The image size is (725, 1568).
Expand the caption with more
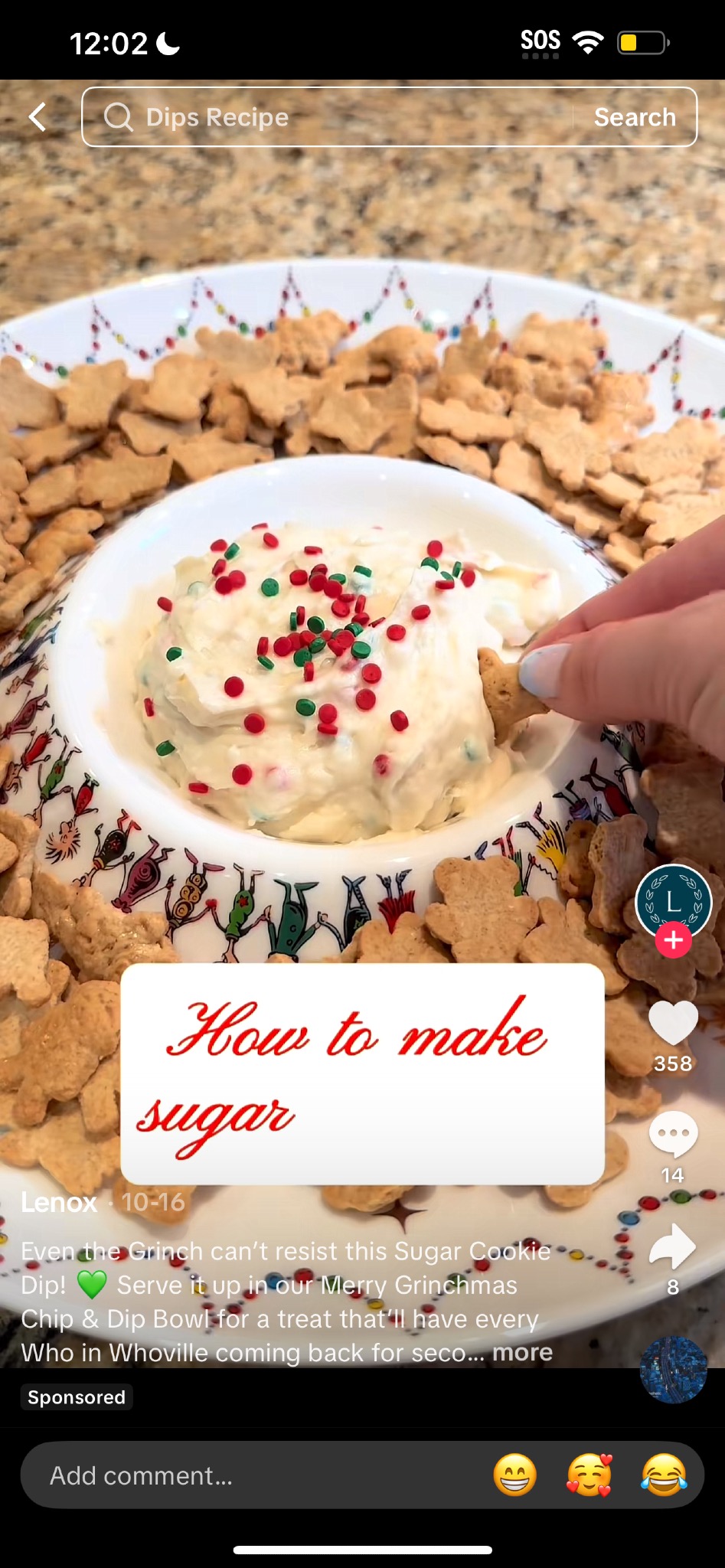[522, 1352]
